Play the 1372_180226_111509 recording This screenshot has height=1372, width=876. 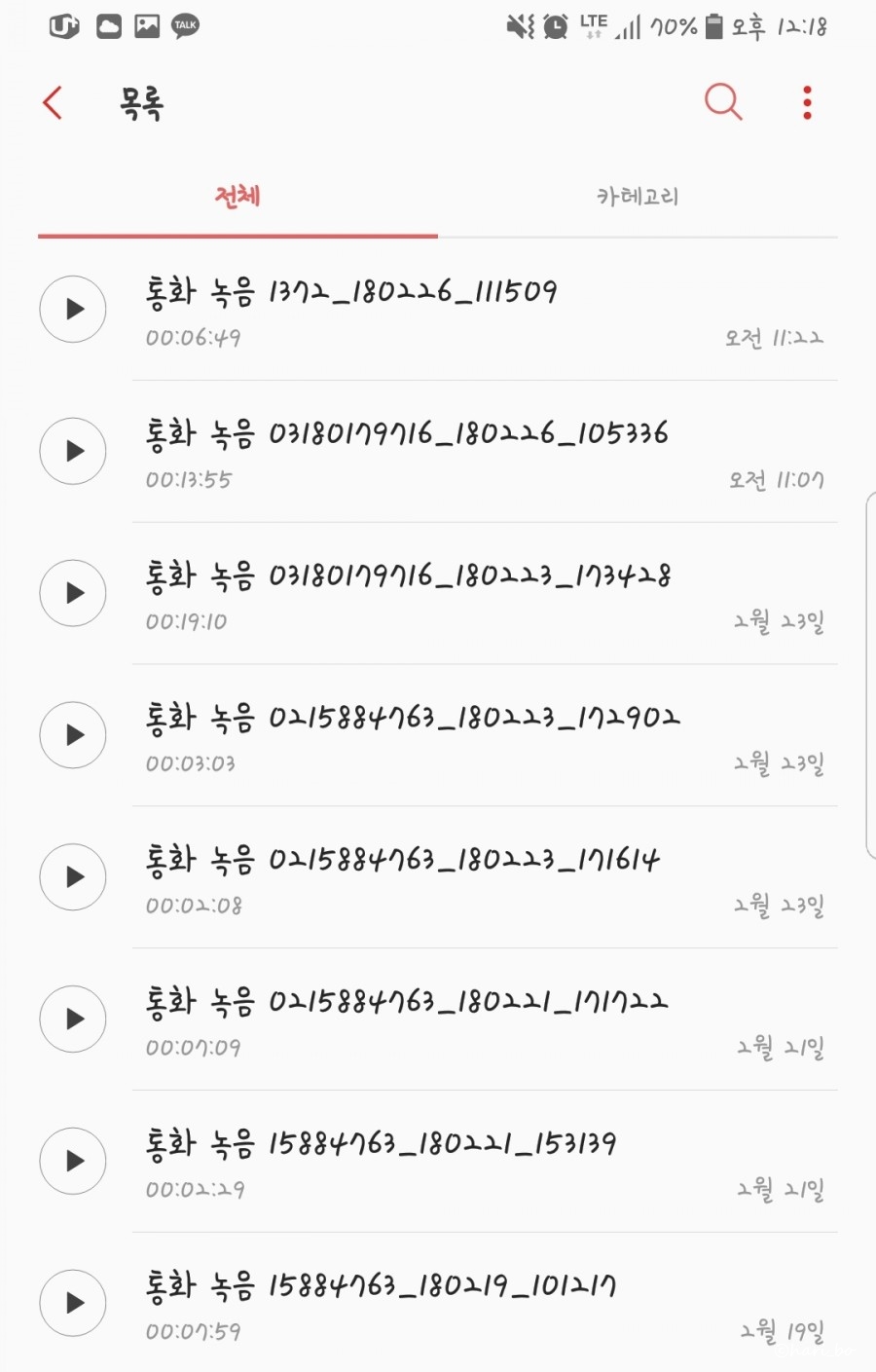coord(73,310)
